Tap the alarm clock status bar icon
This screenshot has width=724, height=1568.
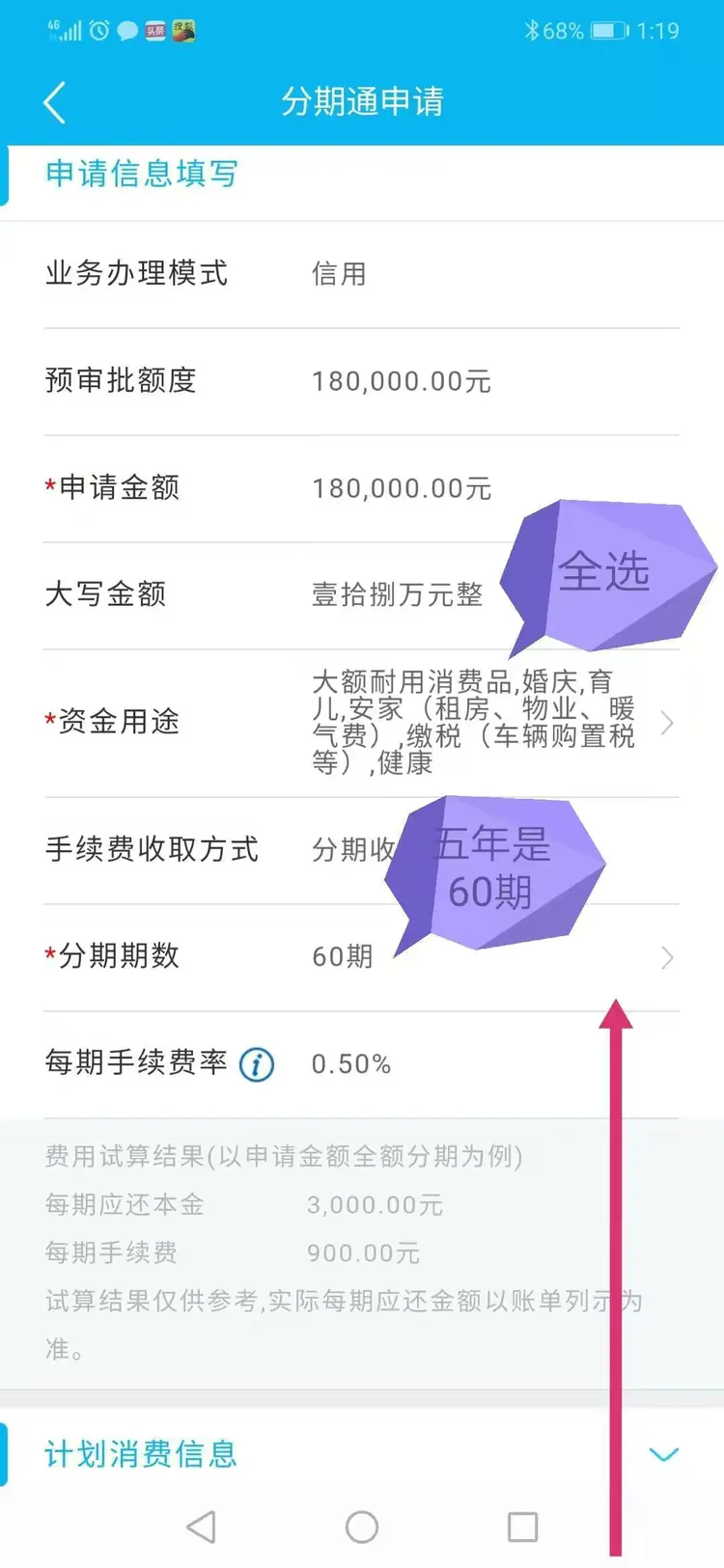point(95,29)
